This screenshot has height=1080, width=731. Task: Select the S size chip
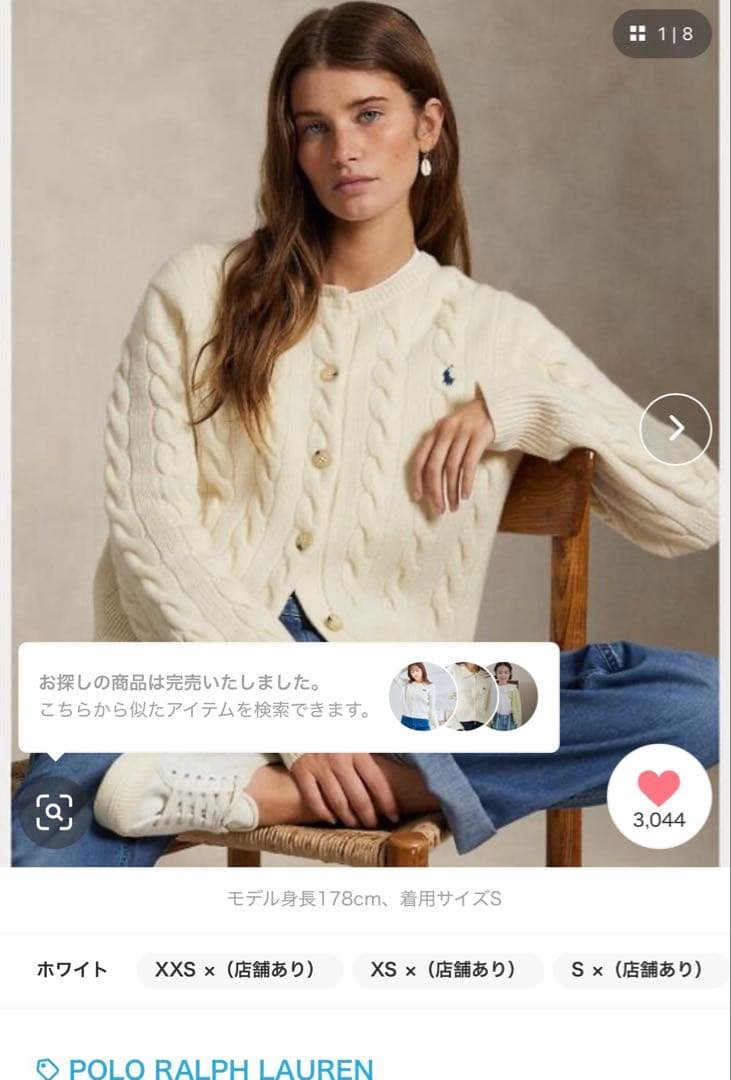click(638, 969)
